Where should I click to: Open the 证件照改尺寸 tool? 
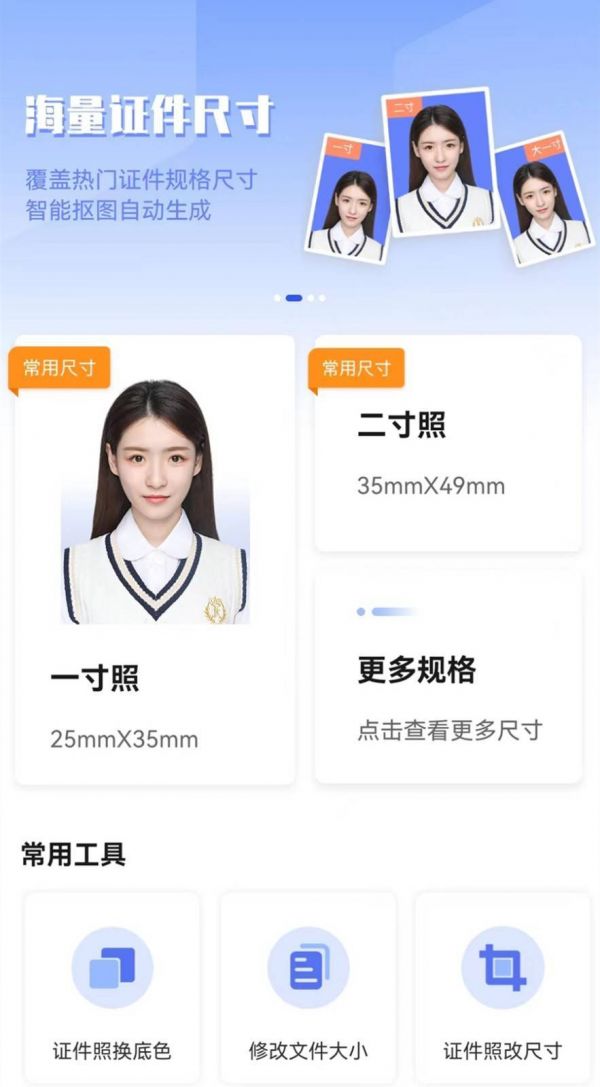tap(502, 987)
